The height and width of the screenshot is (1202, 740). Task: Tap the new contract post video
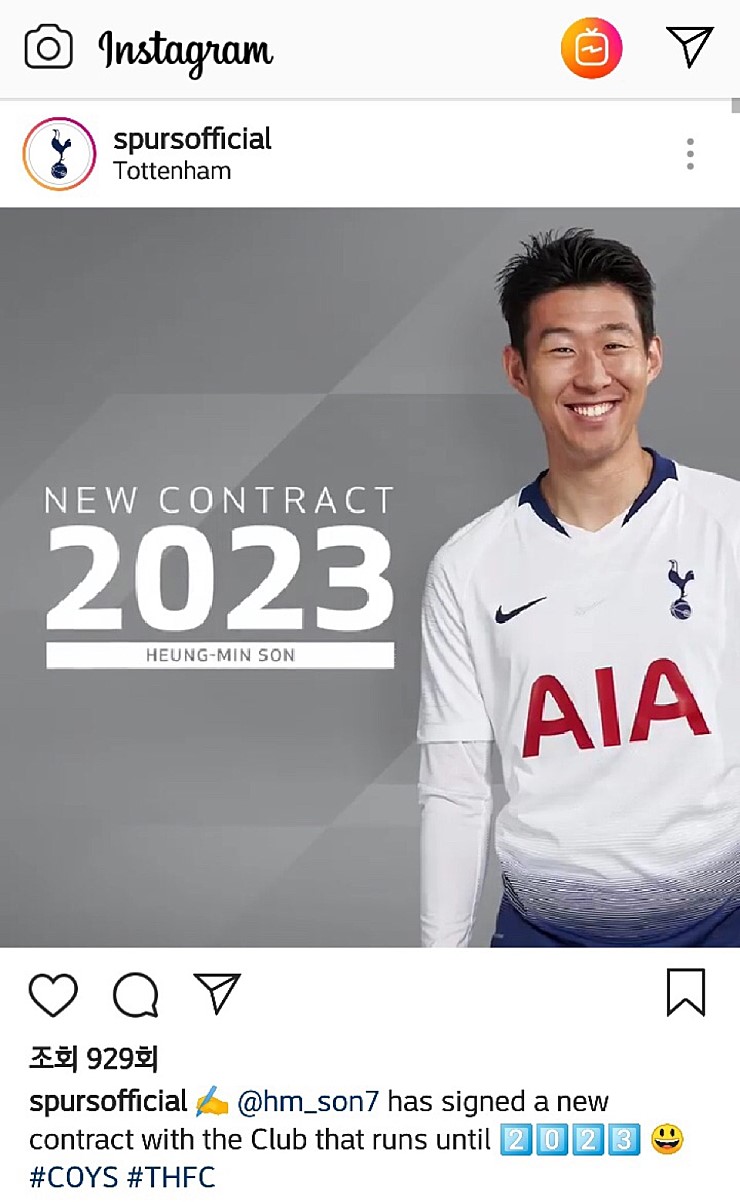point(370,577)
